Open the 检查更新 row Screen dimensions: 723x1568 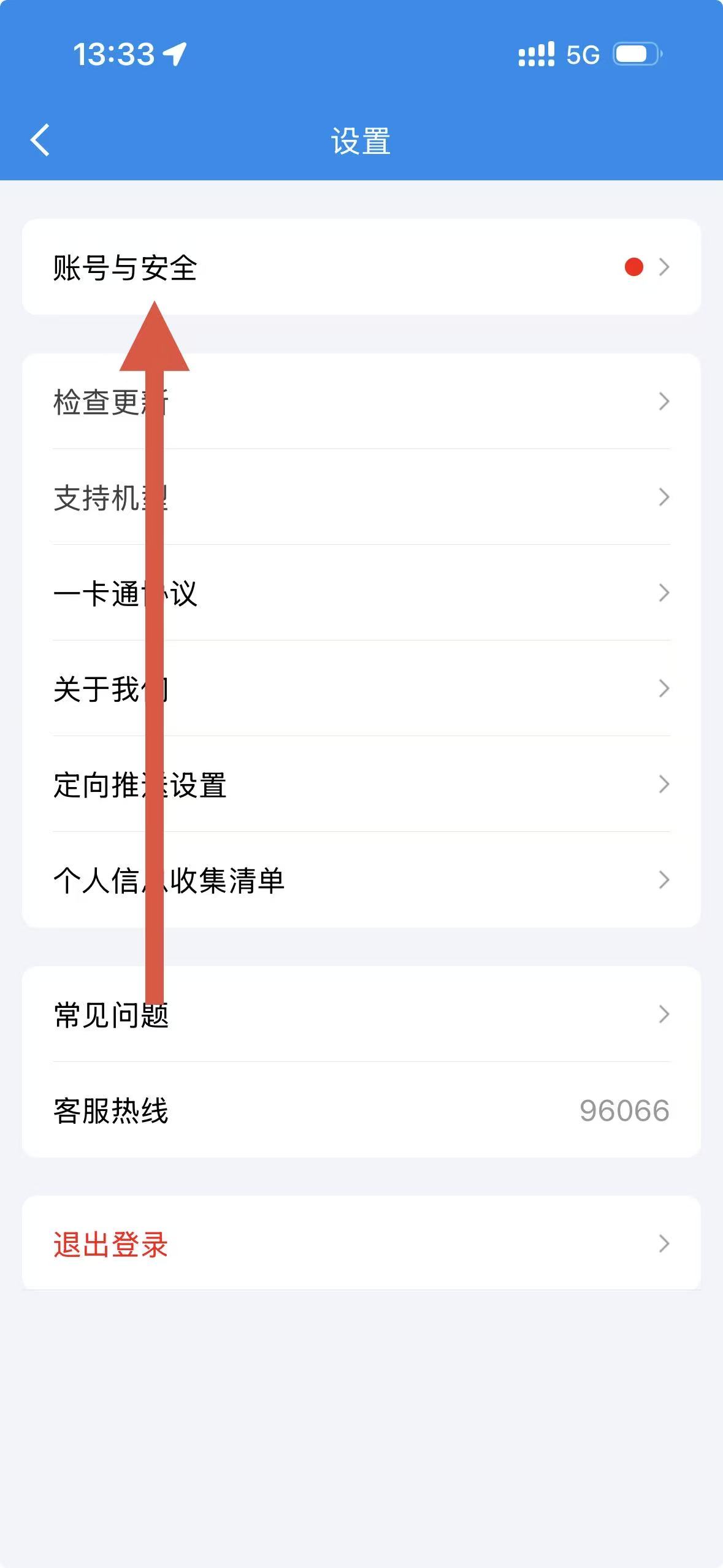361,402
